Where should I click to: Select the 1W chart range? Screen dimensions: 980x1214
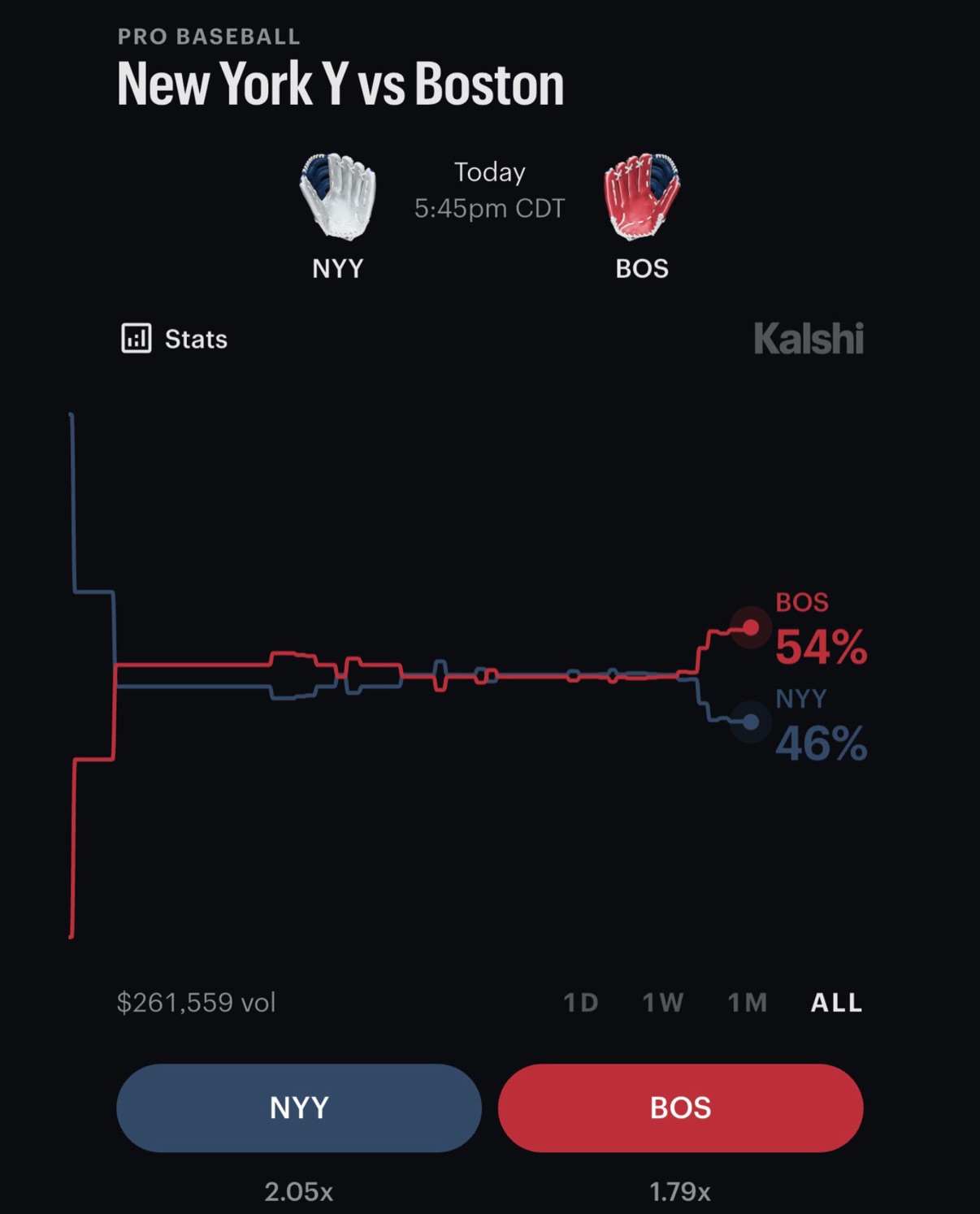(663, 1003)
